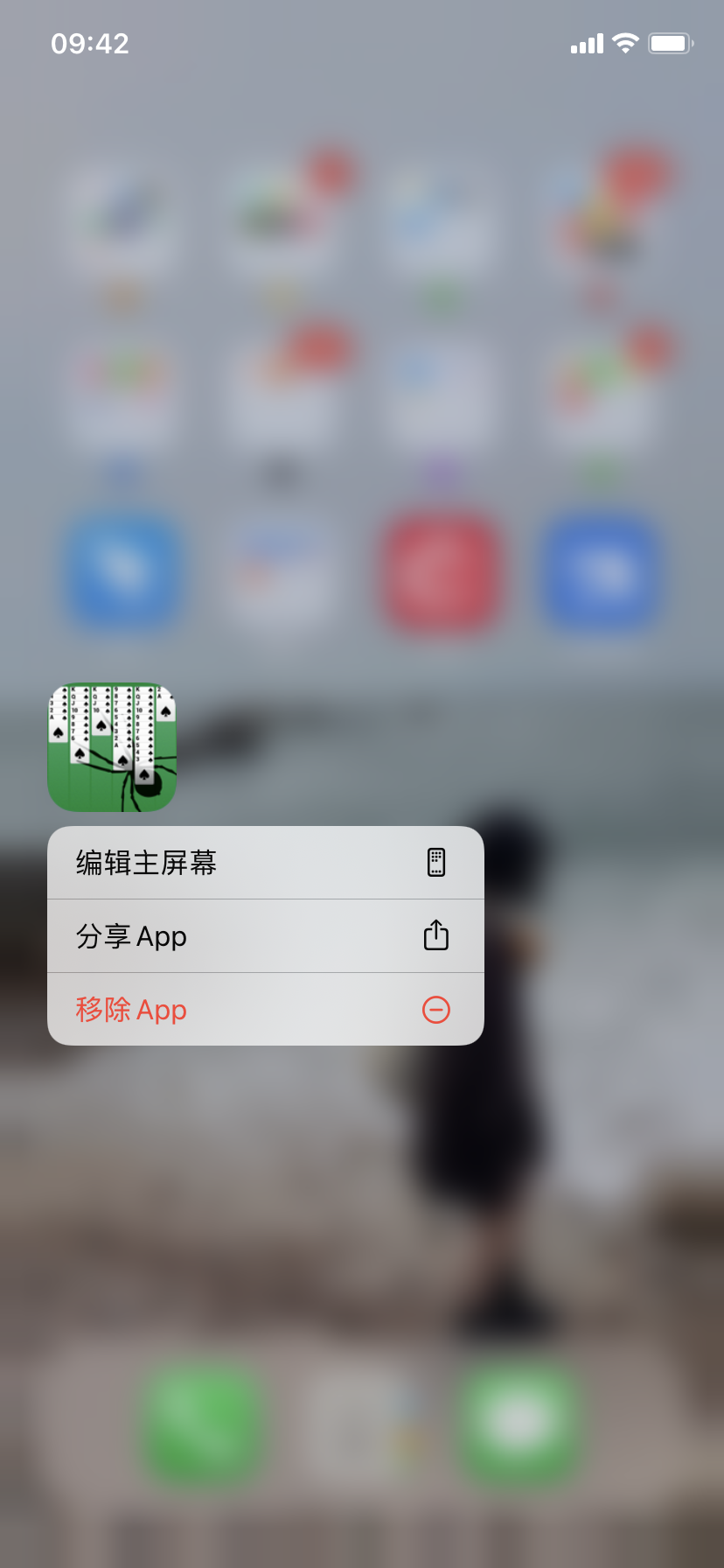Image resolution: width=724 pixels, height=1568 pixels.
Task: Choose 分享 App option
Action: coord(265,936)
